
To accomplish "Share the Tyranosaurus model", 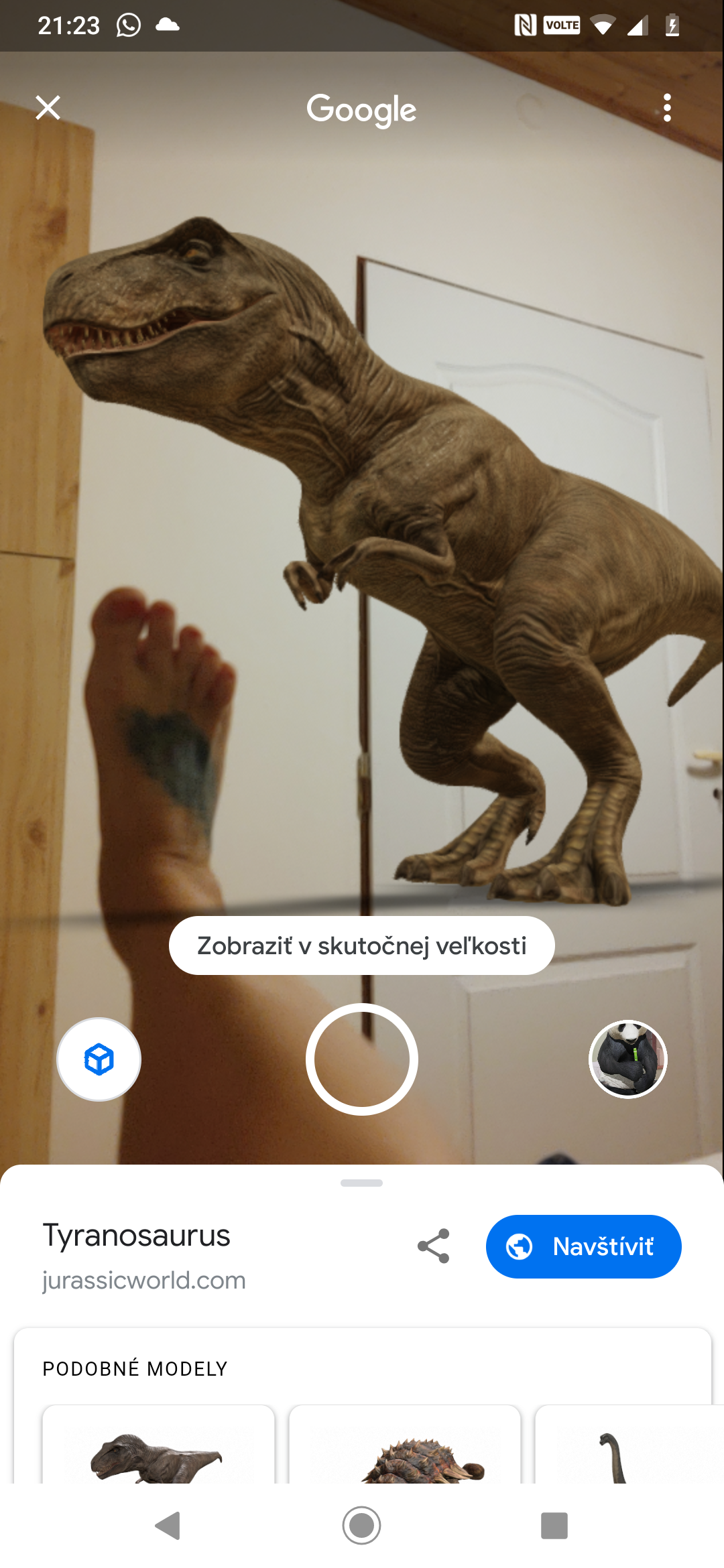I will [x=434, y=1246].
